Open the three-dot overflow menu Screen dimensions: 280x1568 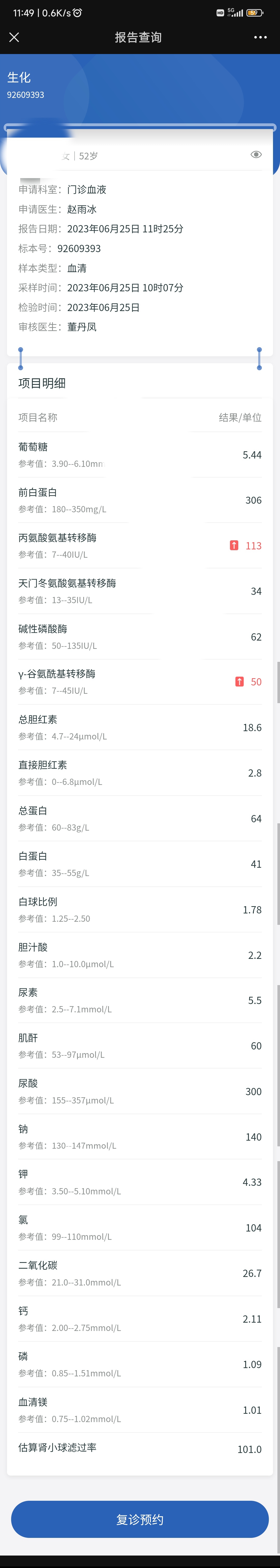coord(260,38)
